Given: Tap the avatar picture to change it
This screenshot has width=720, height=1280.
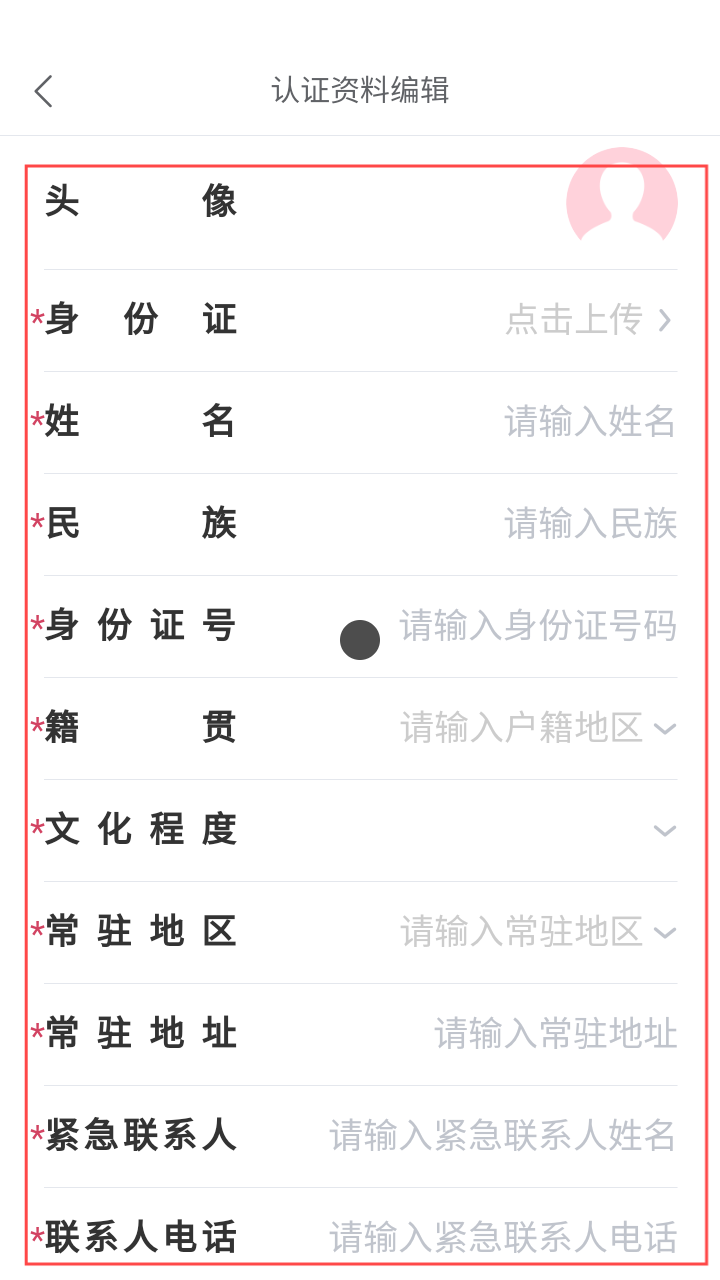Looking at the screenshot, I should coord(621,200).
